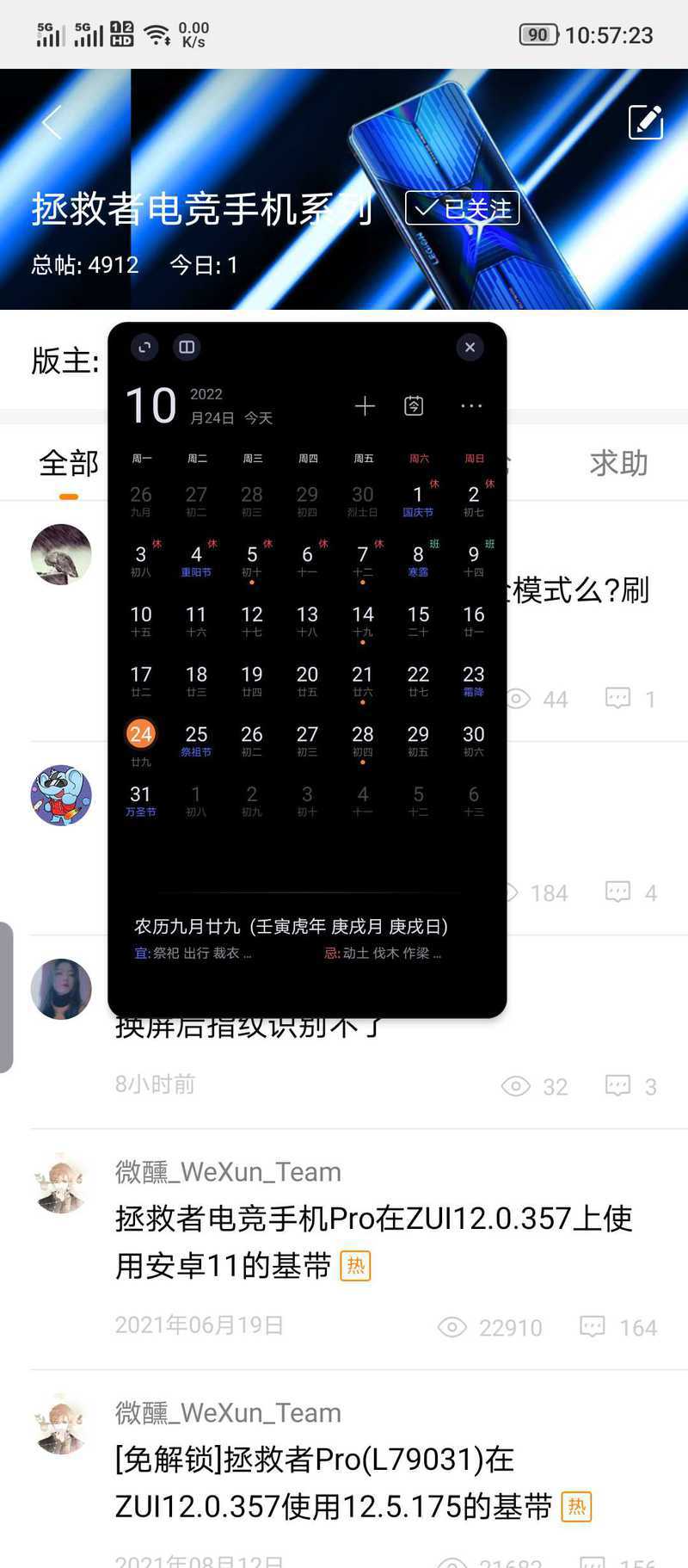Select October 1 国庆节 in the calendar
This screenshot has height=1568, width=688.
coord(418,500)
